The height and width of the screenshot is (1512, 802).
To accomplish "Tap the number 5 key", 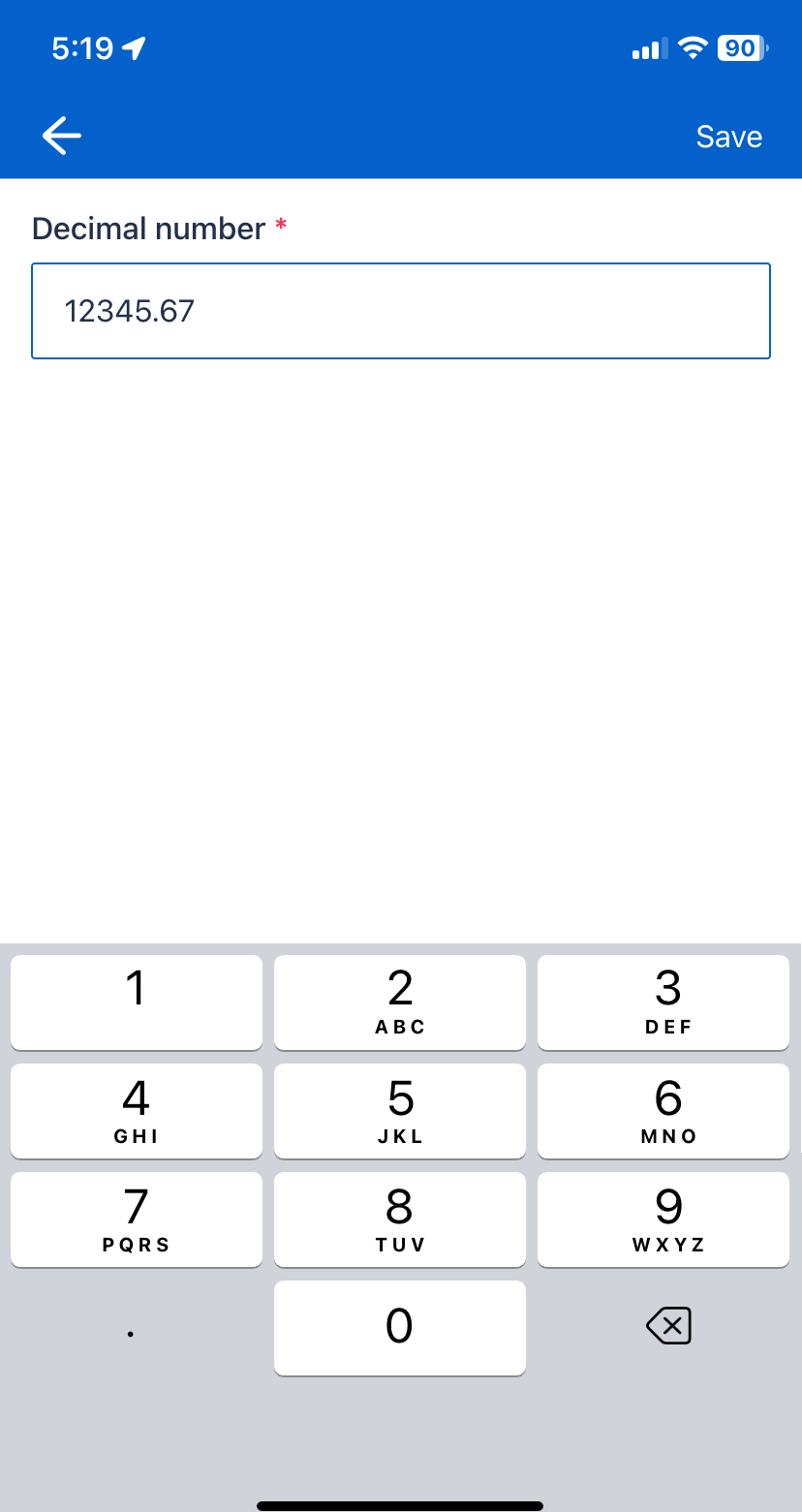I will [x=399, y=1111].
